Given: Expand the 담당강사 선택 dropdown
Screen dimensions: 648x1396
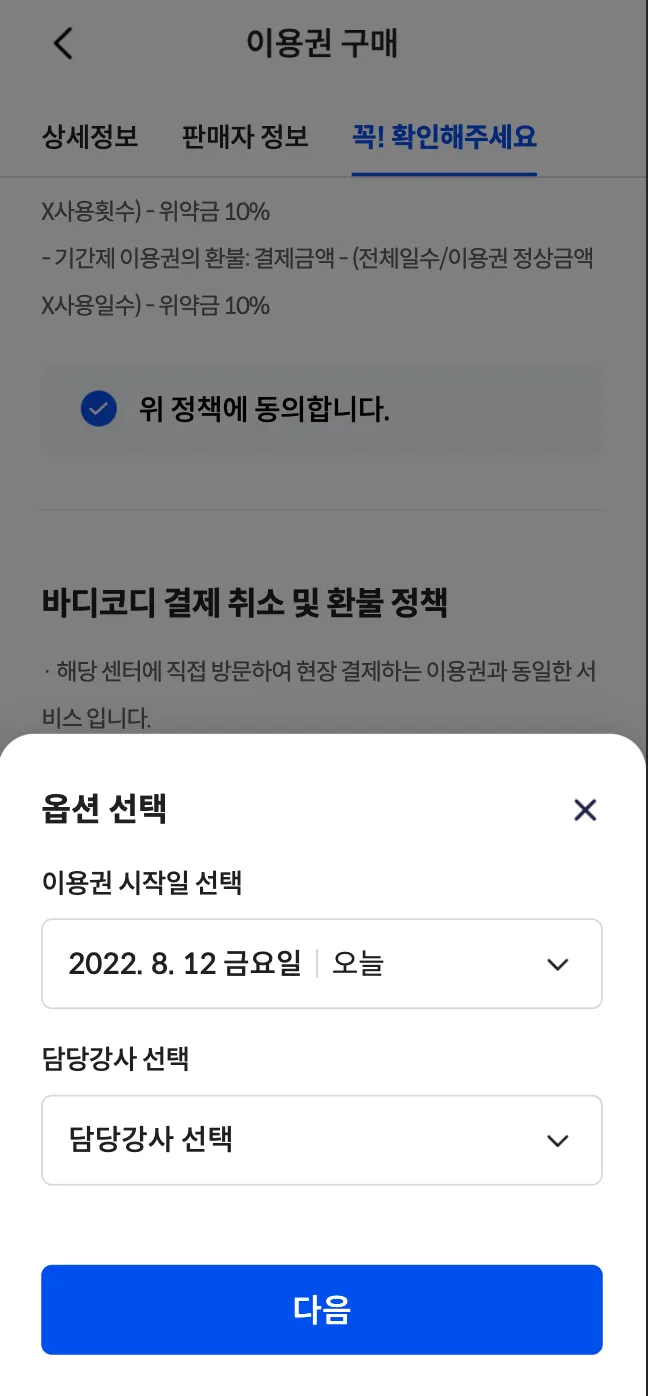Looking at the screenshot, I should (x=322, y=1140).
